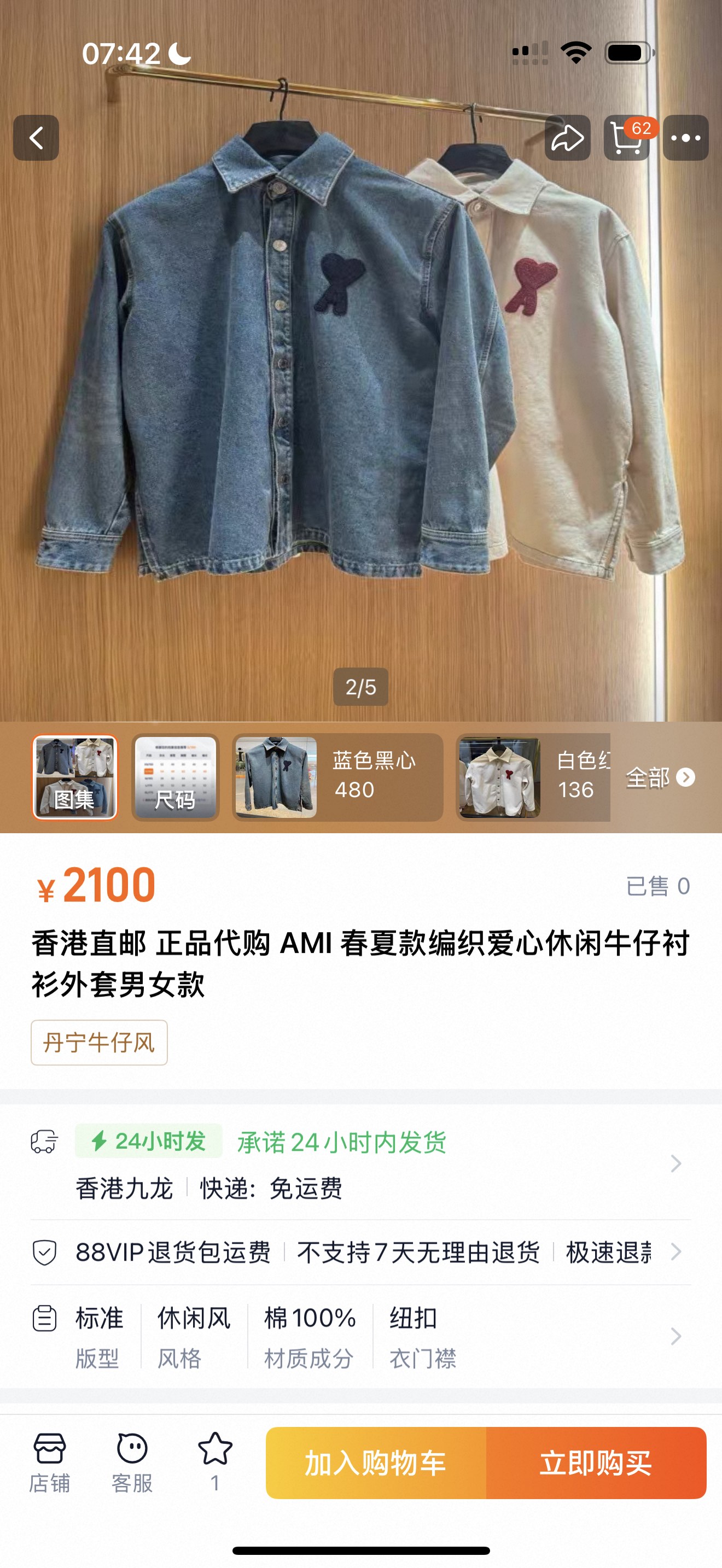Tap the 丹宁牛仔风 style tag
This screenshot has width=722, height=1568.
pos(99,1042)
